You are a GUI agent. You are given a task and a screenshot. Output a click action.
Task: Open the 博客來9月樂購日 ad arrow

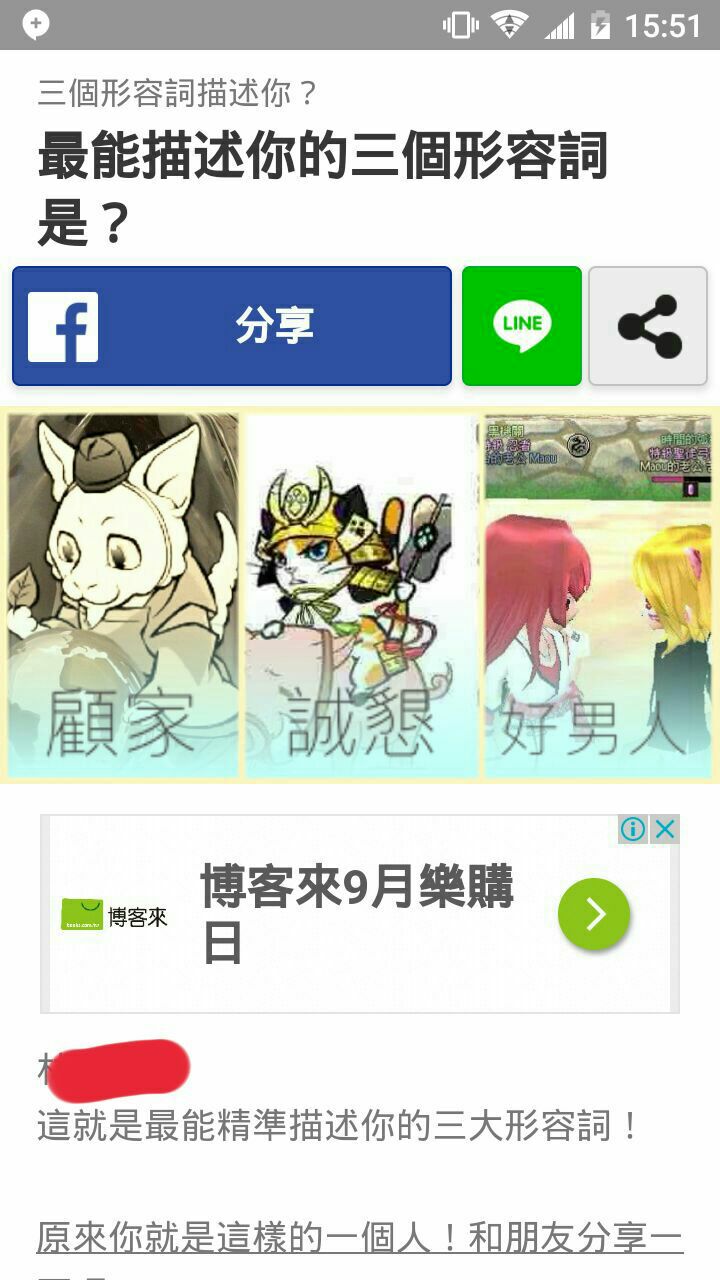[x=594, y=913]
